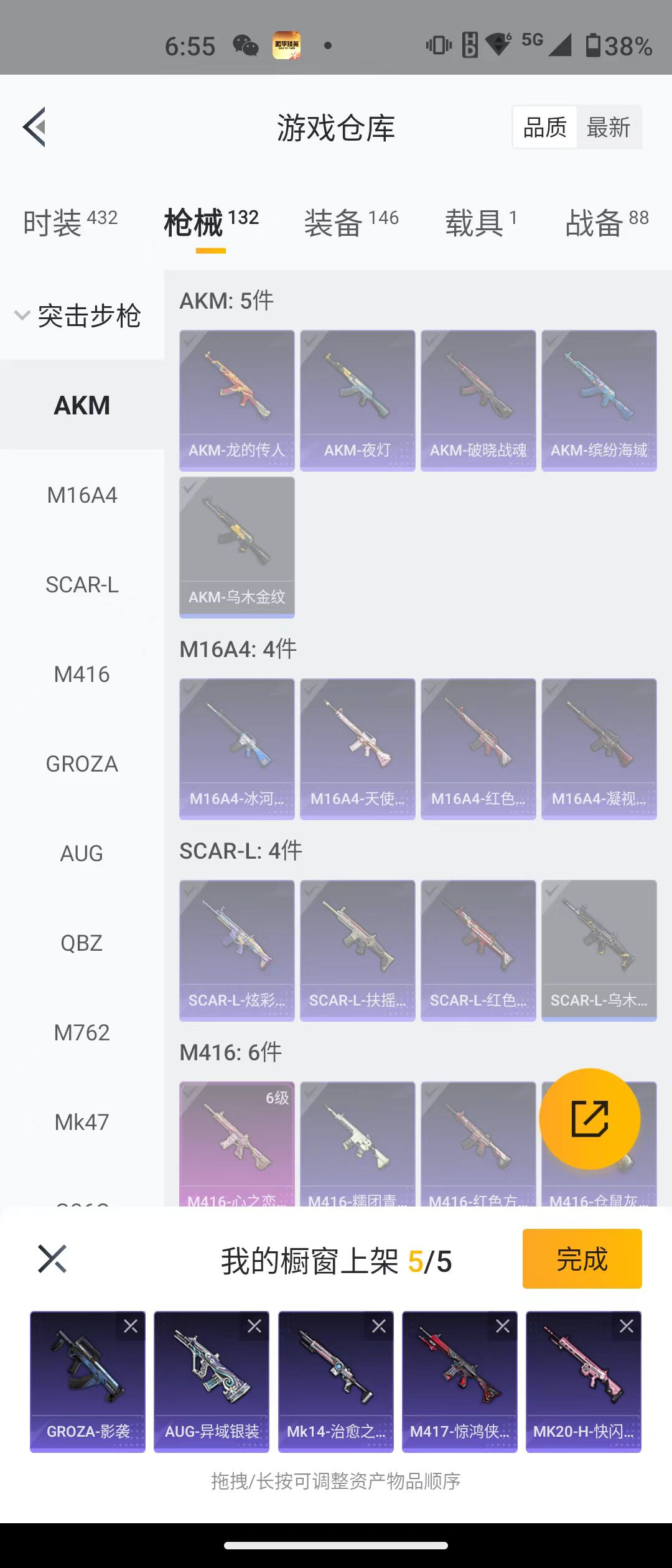Select the AKM-龙的传人 skin
Screen dimensions: 672x1568
point(236,400)
